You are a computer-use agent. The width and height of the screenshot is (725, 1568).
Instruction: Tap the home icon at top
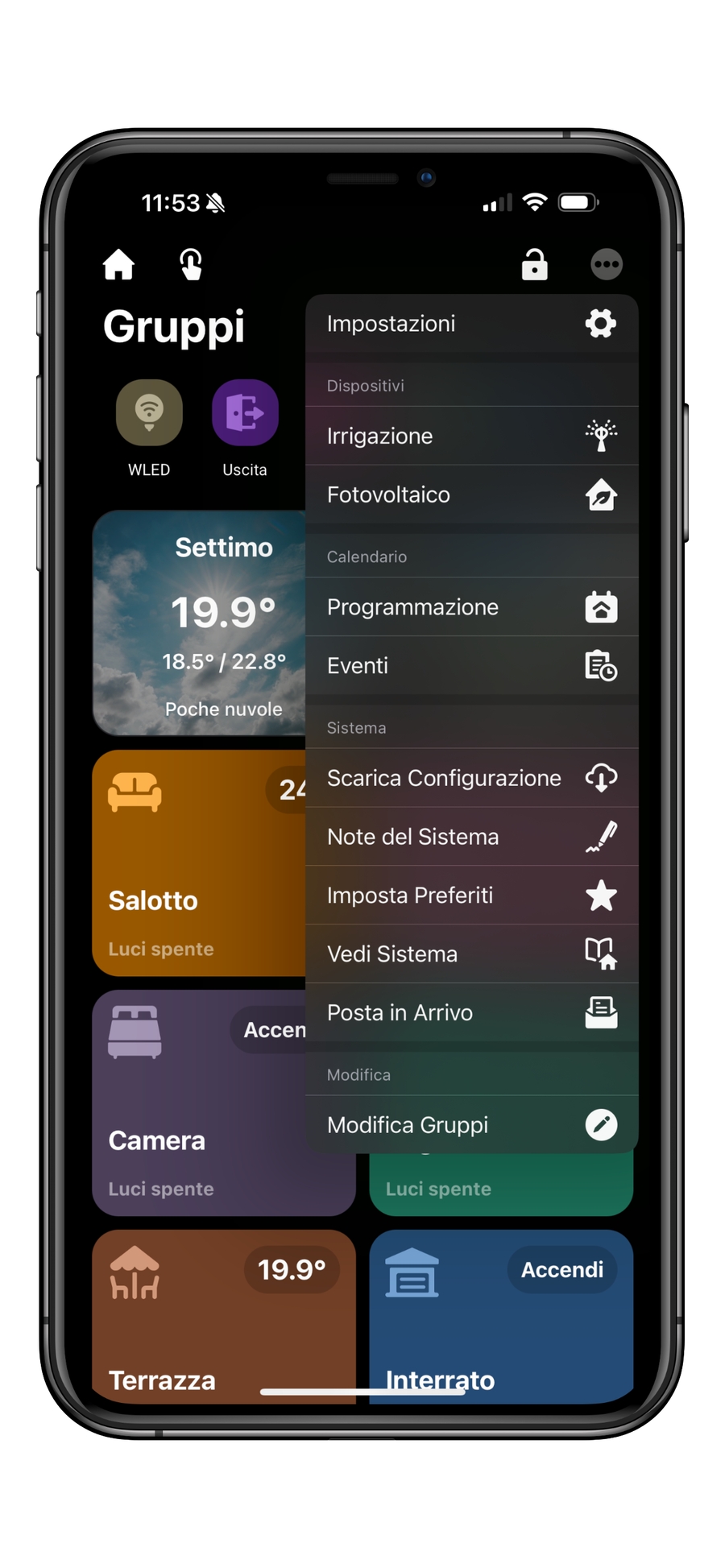pos(118,264)
